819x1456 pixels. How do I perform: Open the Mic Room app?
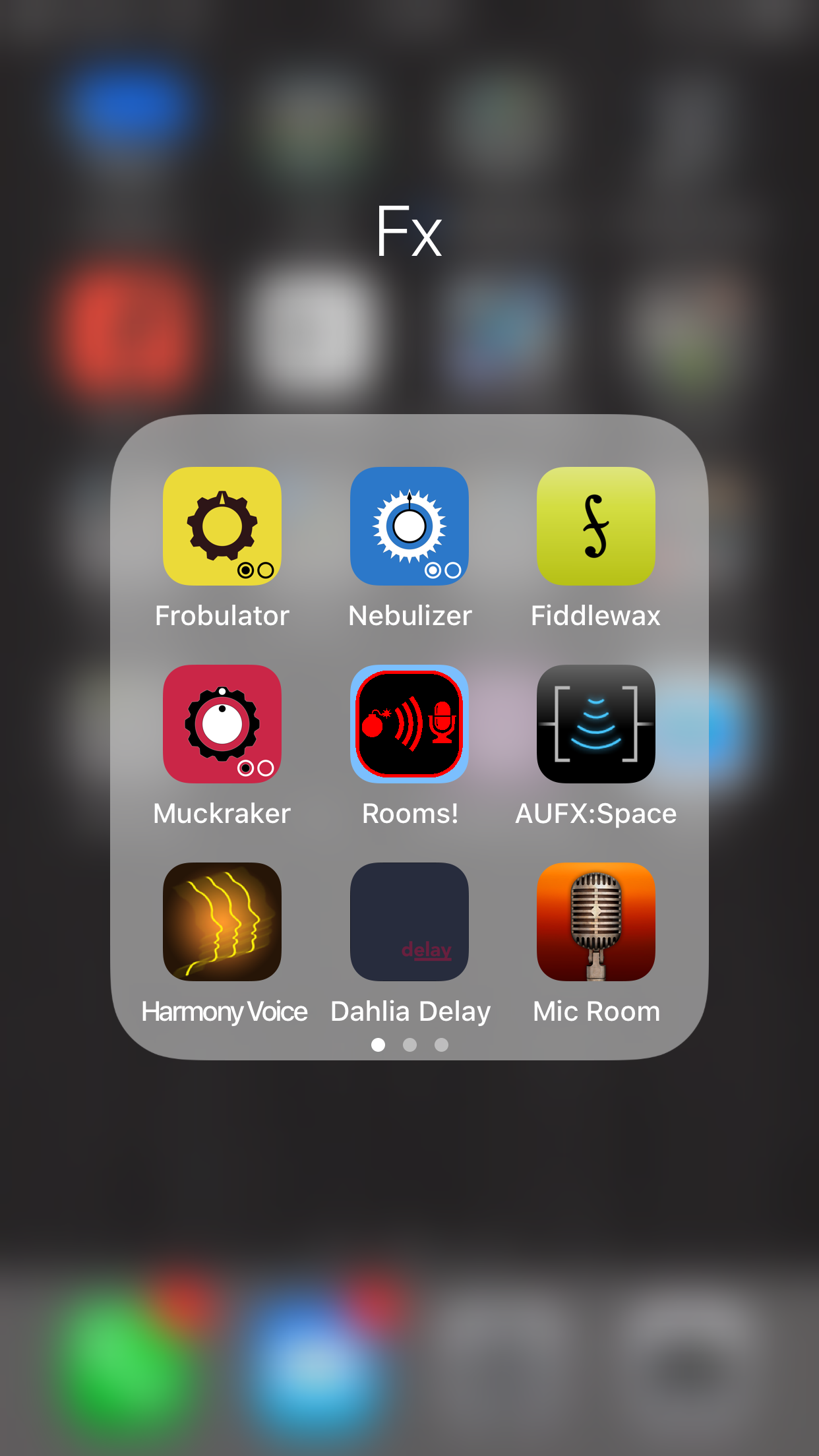pyautogui.click(x=596, y=922)
